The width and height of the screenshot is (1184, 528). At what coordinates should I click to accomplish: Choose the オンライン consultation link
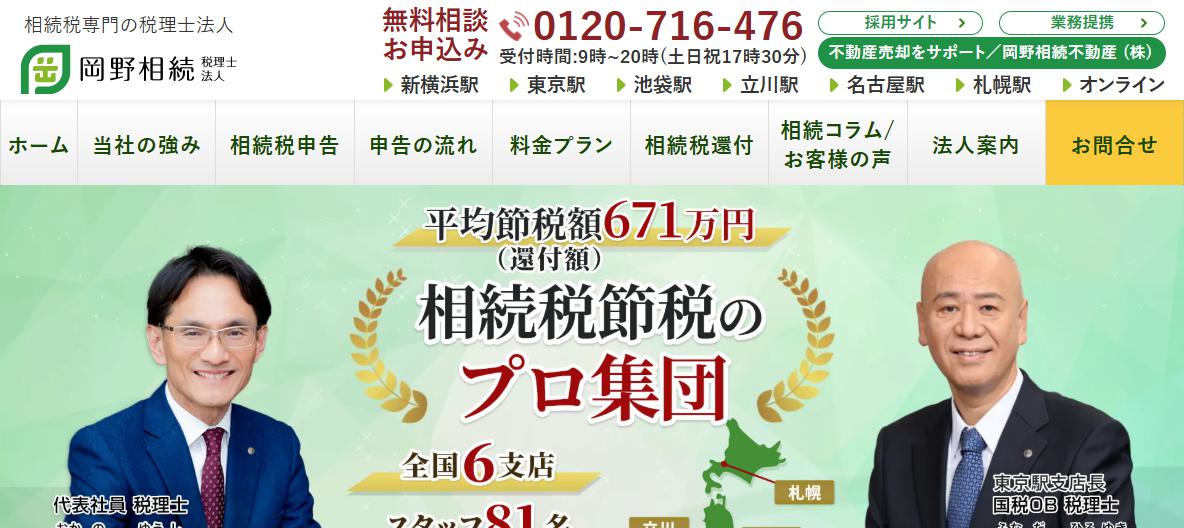click(1114, 85)
